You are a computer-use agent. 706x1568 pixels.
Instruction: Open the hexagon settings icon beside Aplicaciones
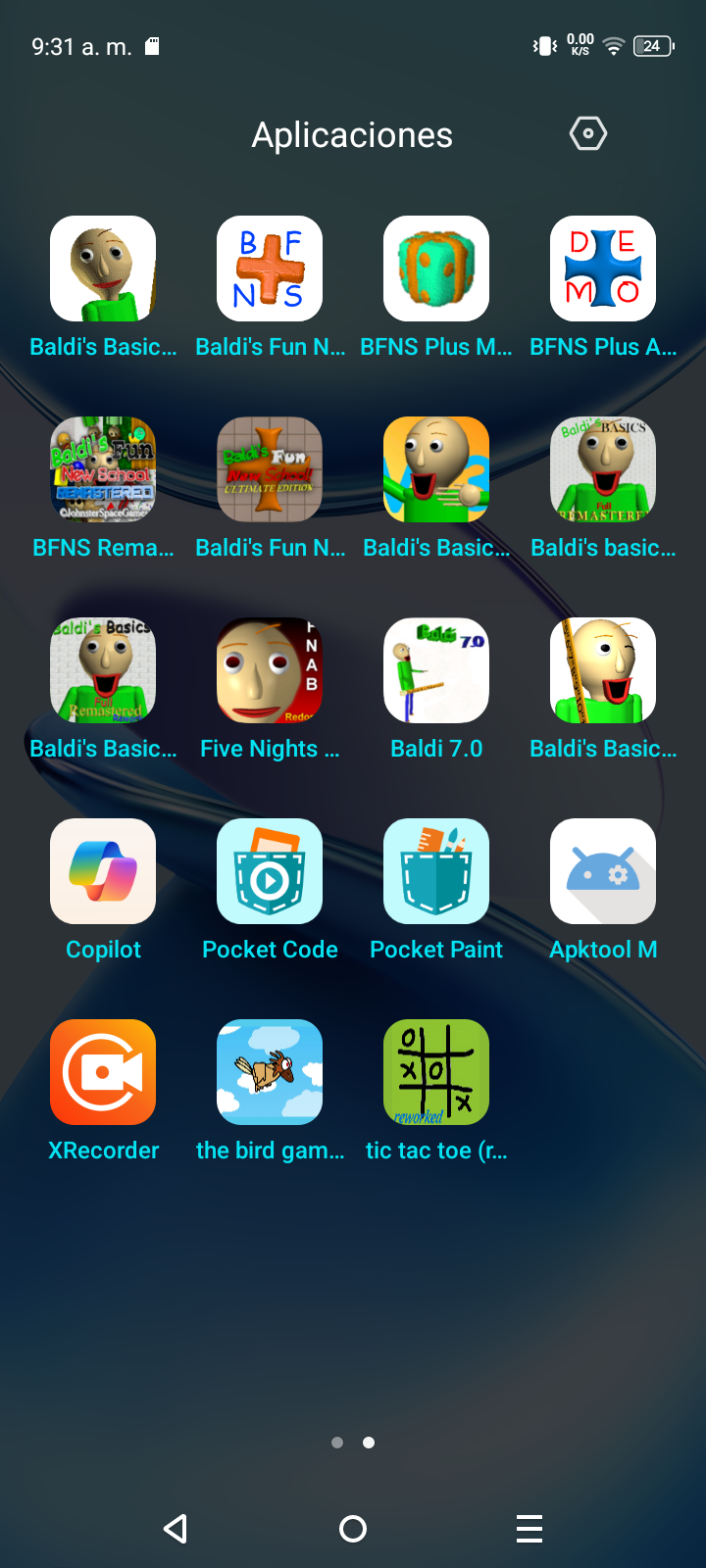point(588,133)
